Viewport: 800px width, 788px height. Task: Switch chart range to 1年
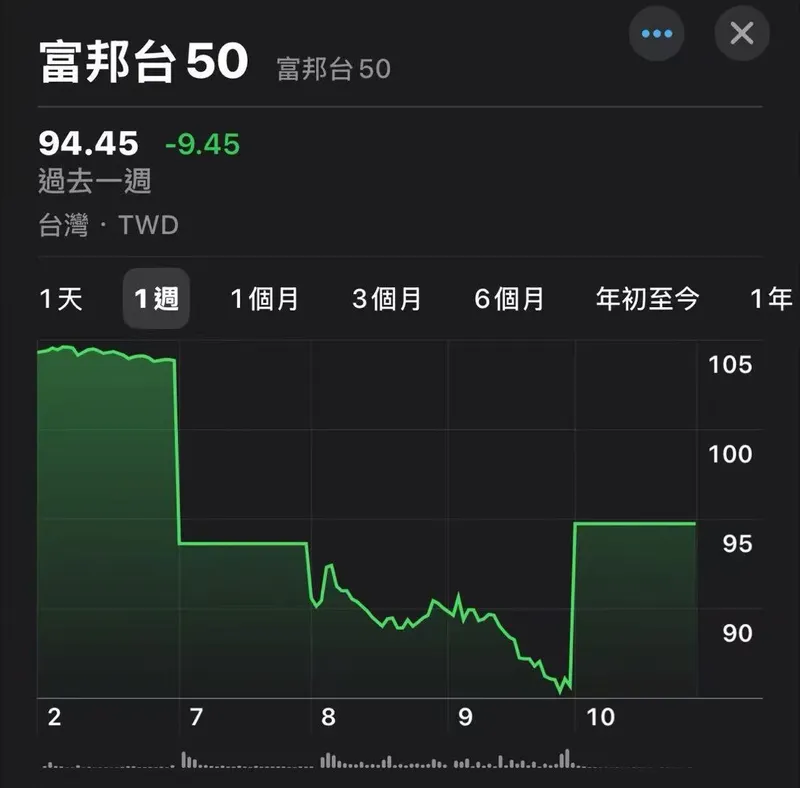(x=771, y=298)
